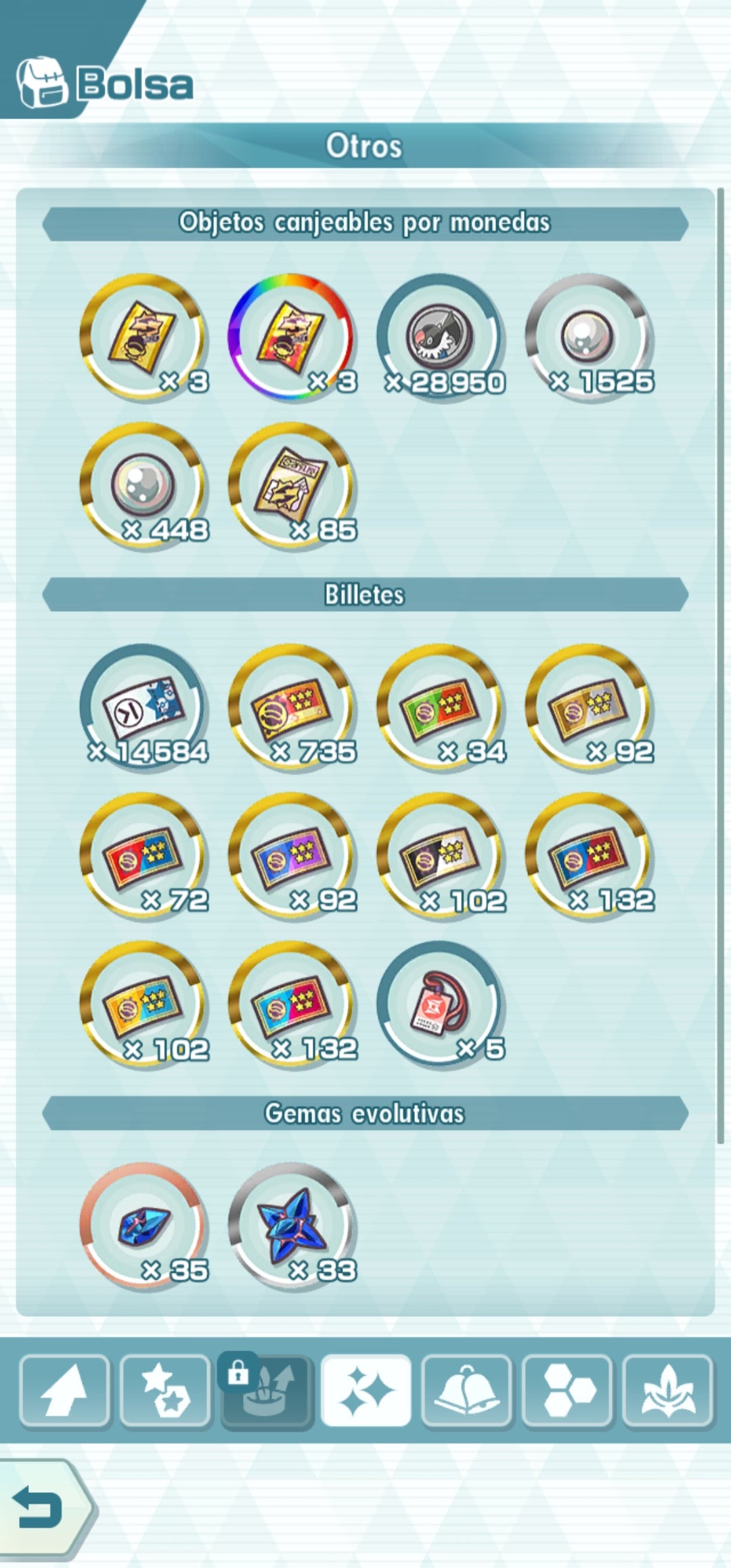View the blue gem shard x35

(x=143, y=1226)
